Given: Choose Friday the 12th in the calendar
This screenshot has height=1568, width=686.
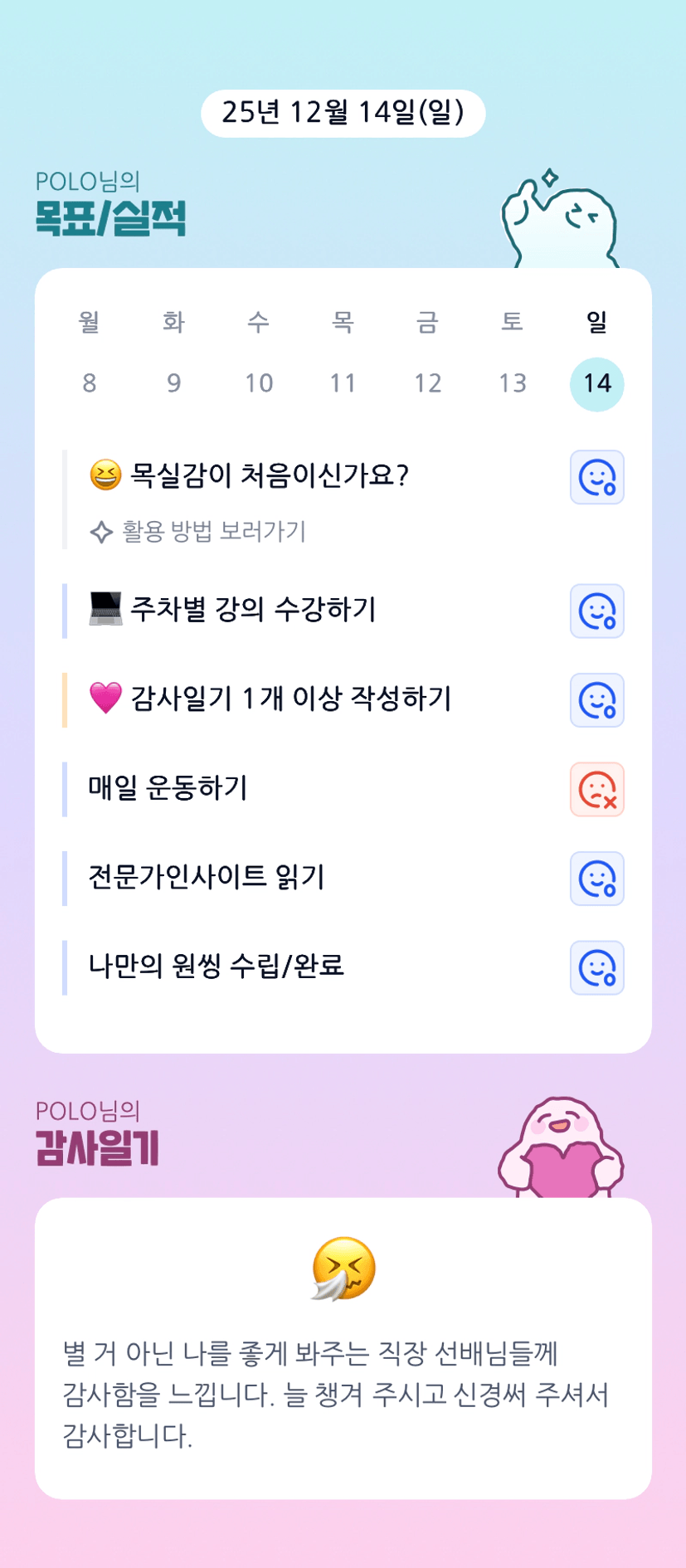Looking at the screenshot, I should pos(428,383).
